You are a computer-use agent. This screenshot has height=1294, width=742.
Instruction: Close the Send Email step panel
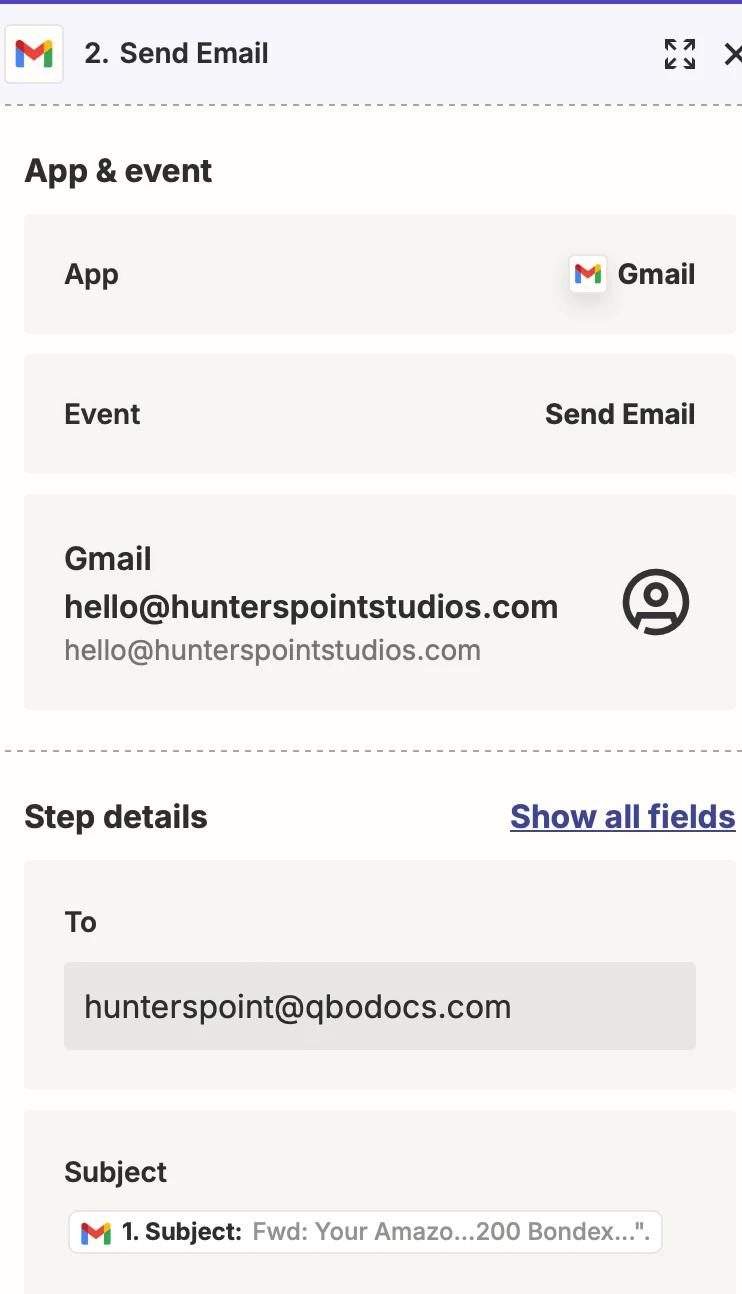732,54
